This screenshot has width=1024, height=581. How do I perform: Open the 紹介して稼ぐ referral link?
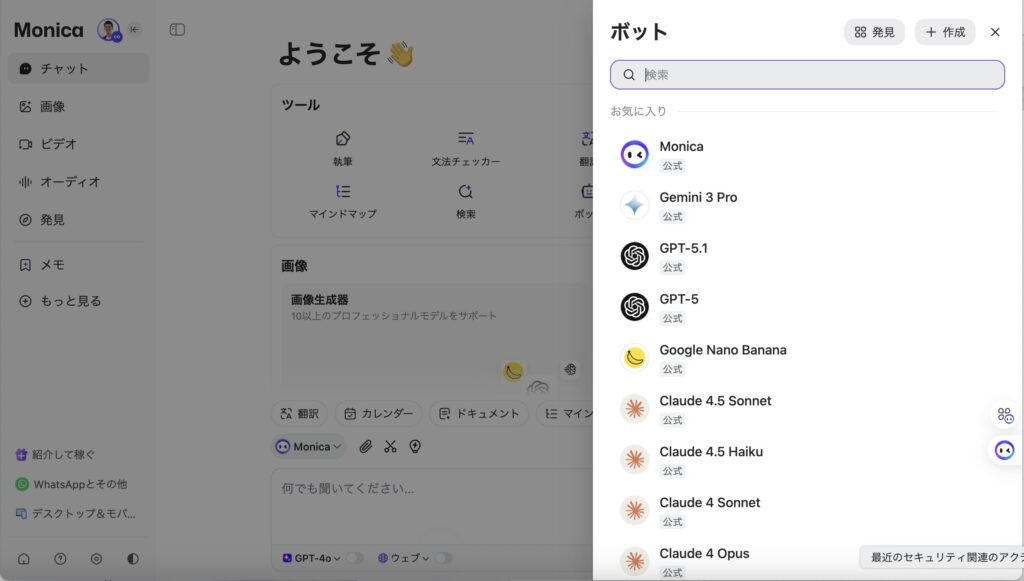62,454
